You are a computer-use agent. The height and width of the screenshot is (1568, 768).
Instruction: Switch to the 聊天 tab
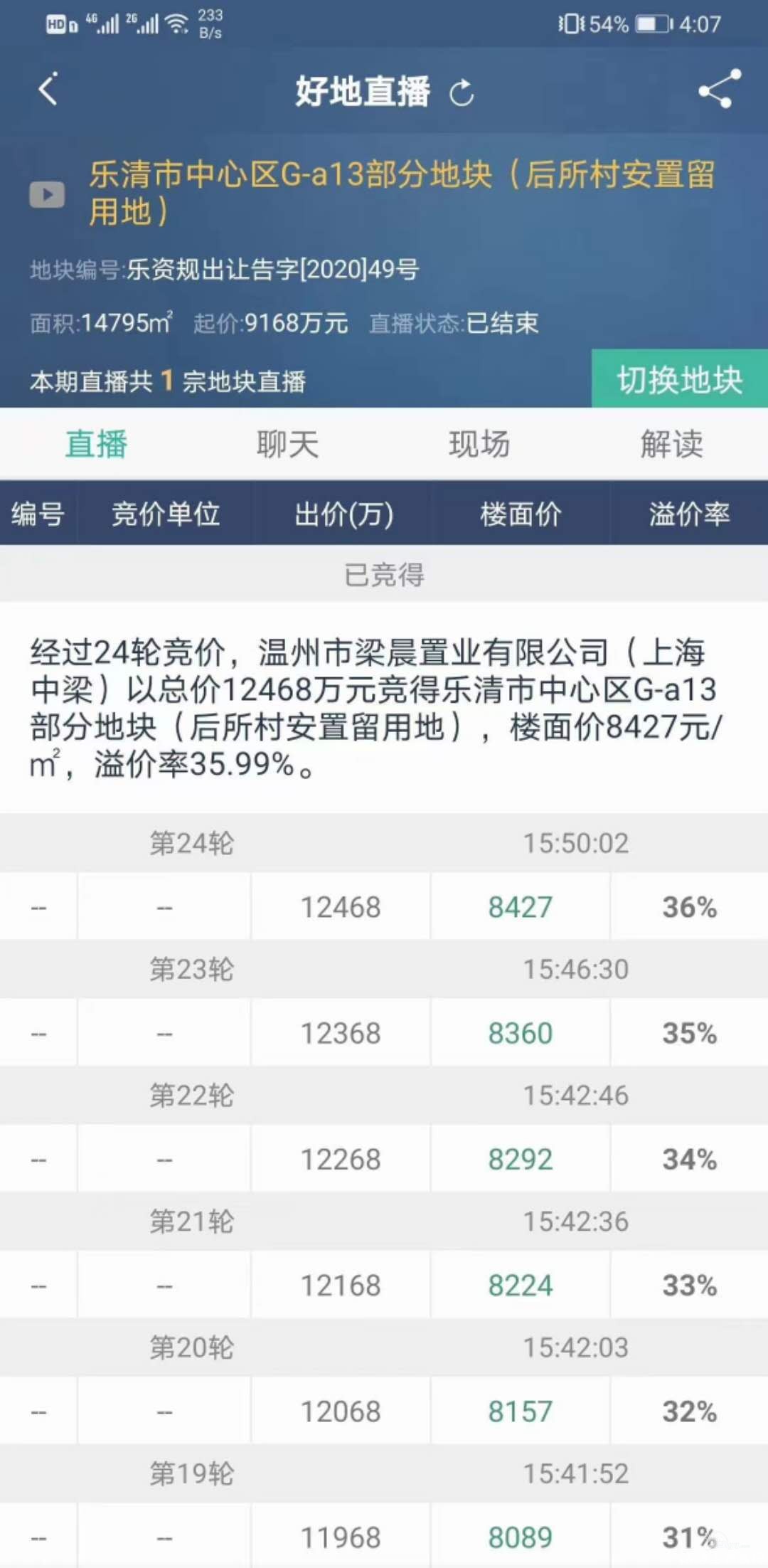287,444
